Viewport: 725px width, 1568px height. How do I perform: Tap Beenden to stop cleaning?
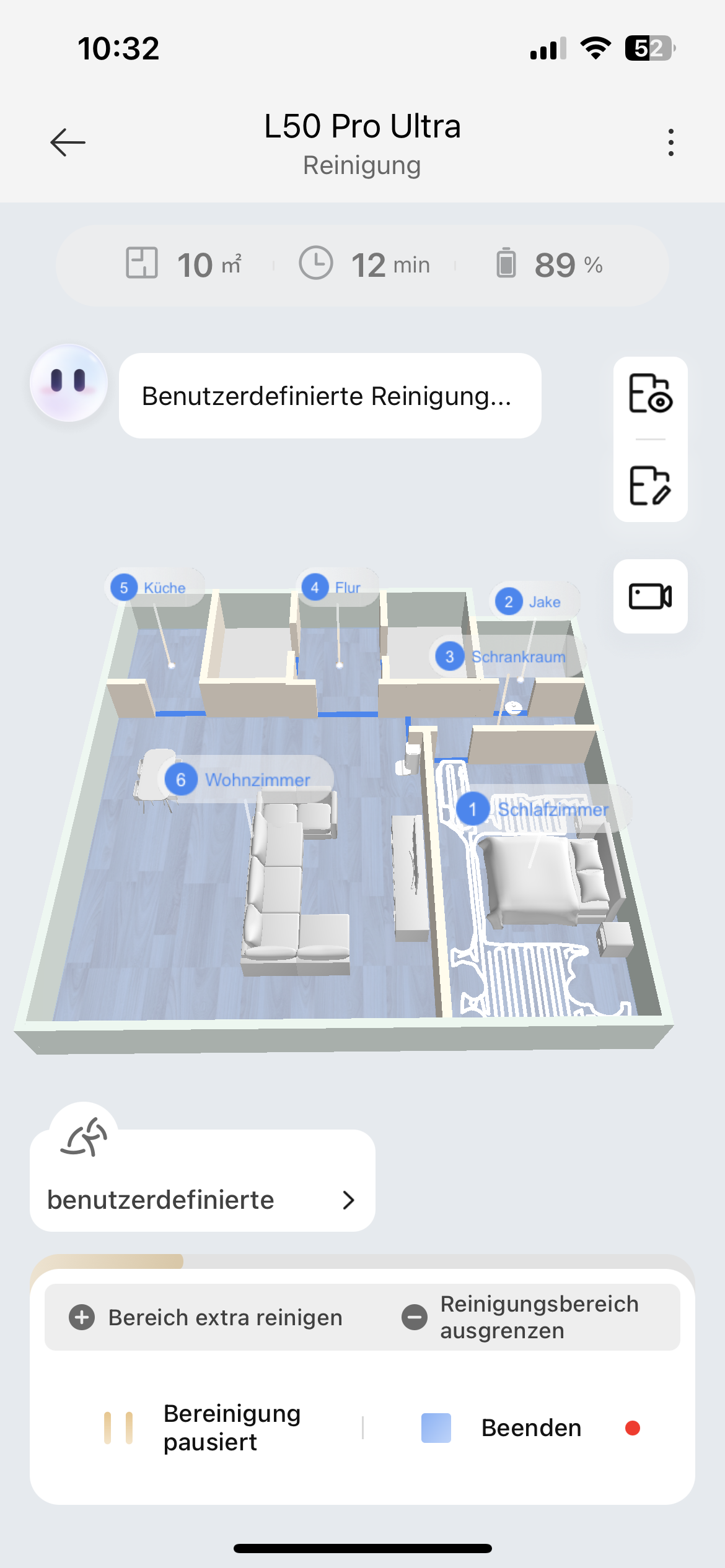click(530, 1427)
